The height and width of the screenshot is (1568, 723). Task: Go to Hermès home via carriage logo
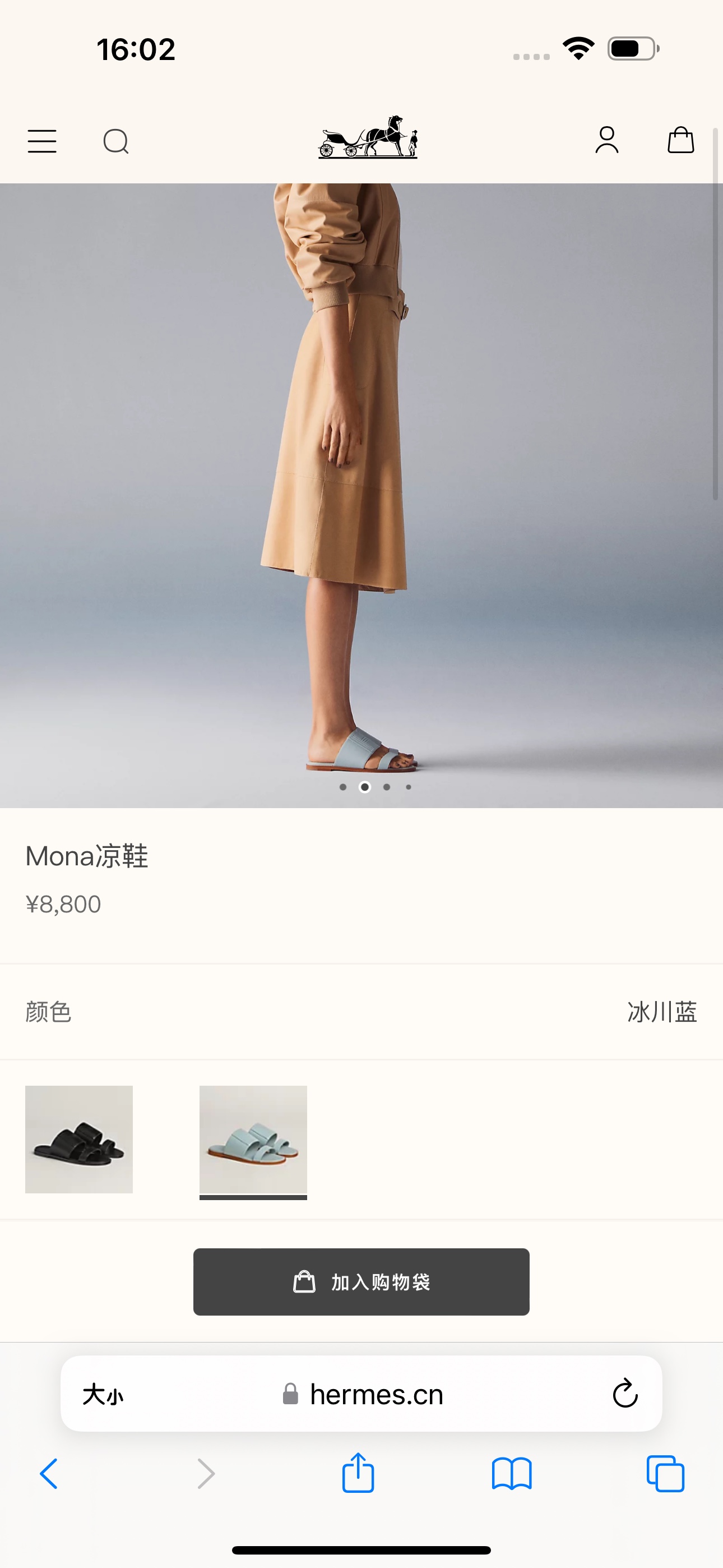[x=368, y=138]
